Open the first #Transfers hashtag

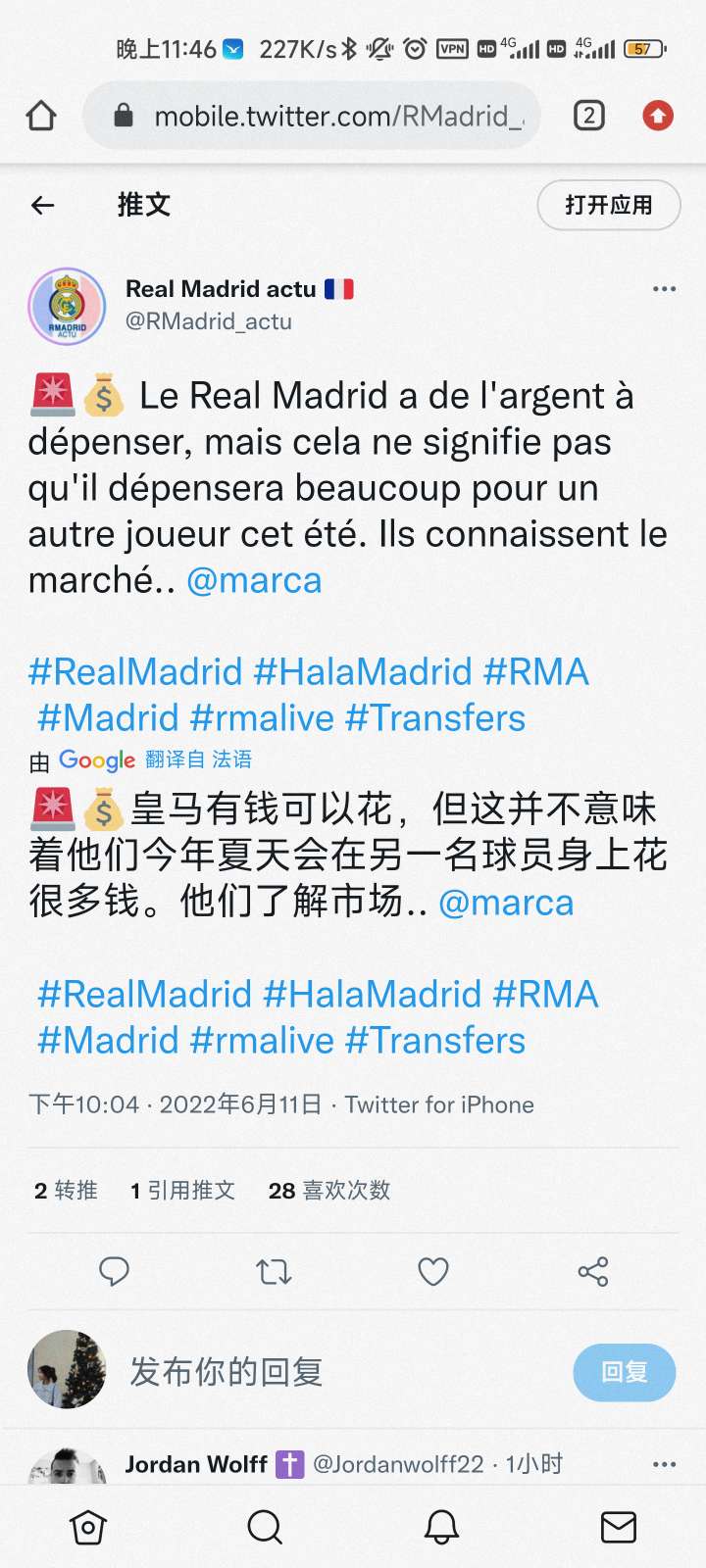pyautogui.click(x=435, y=717)
